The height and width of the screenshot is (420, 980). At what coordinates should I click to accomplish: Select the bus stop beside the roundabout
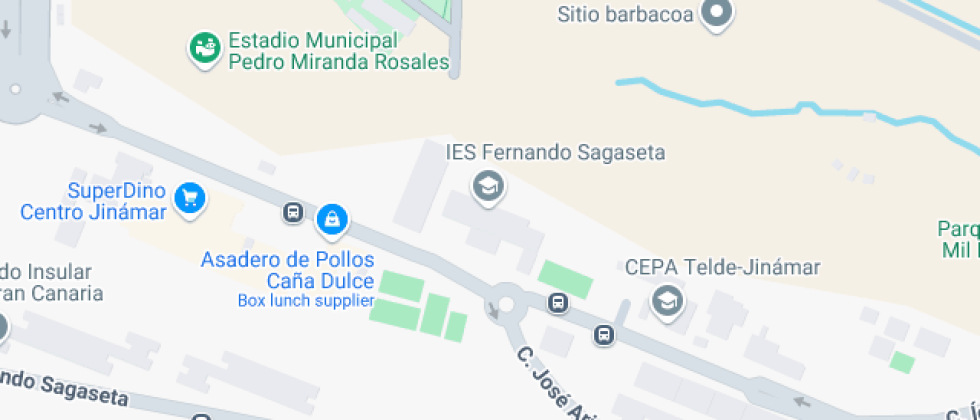click(558, 302)
